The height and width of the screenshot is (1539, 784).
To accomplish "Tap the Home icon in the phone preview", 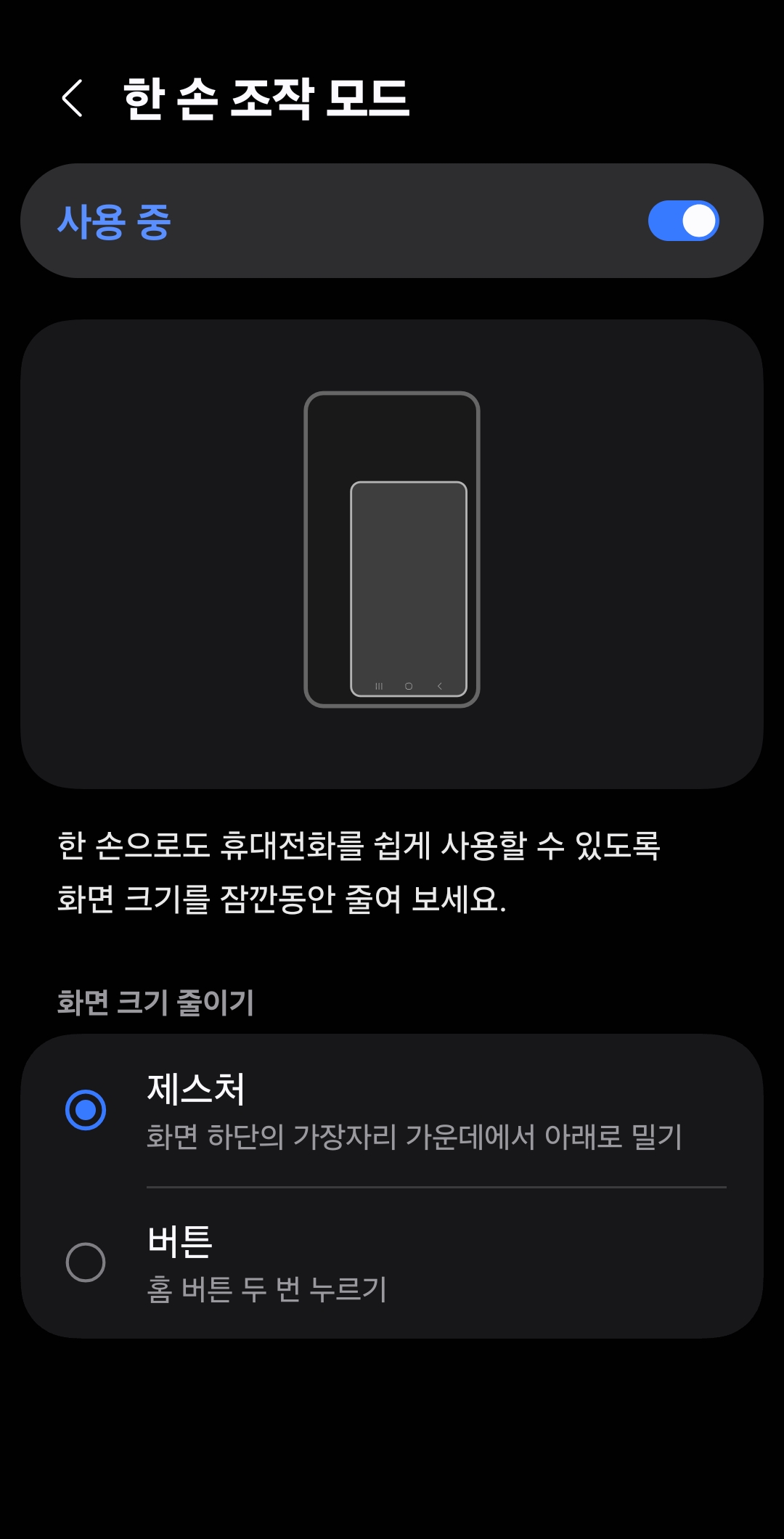I will click(x=409, y=686).
